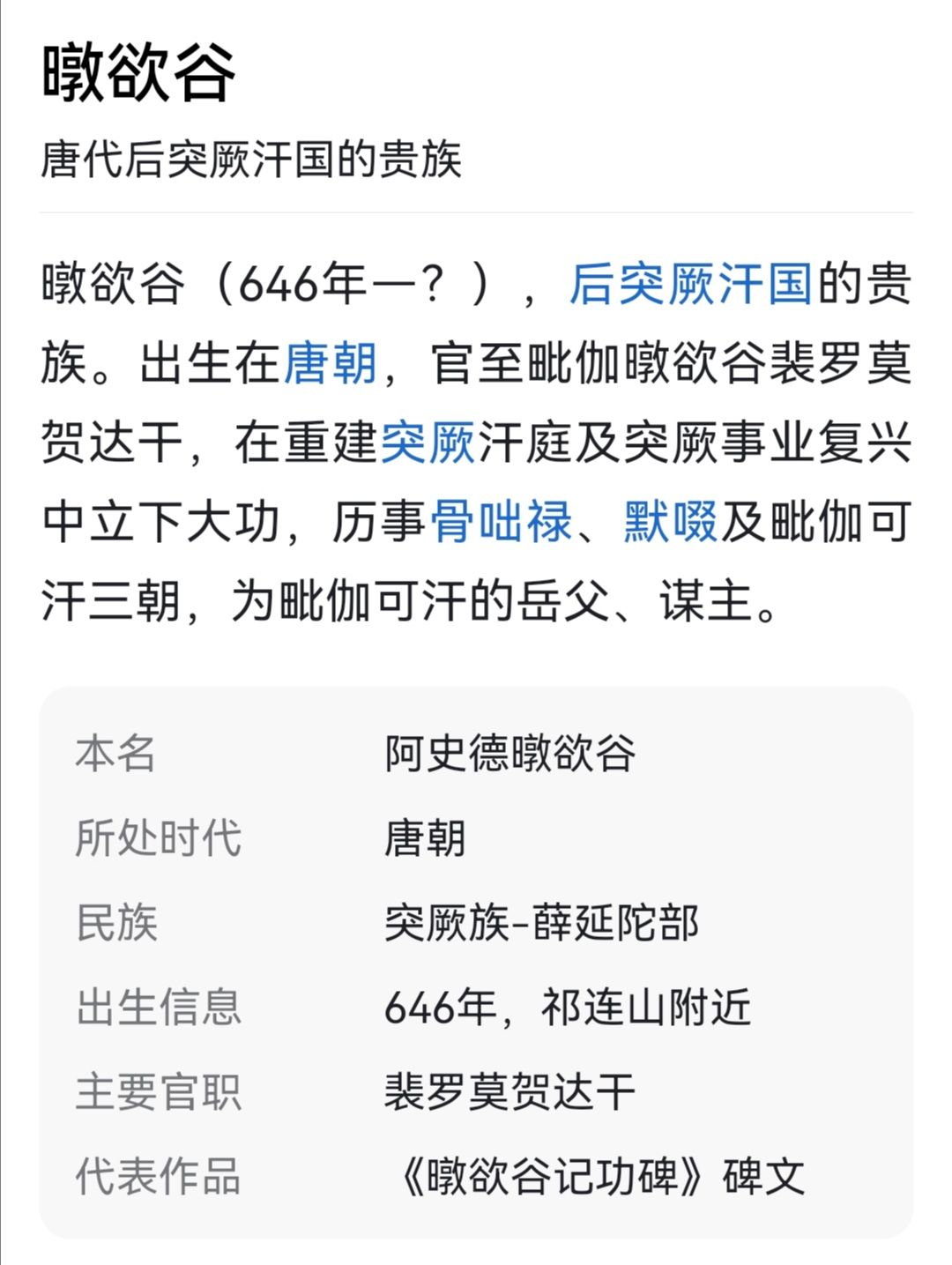
Task: Open the 骨咄禄 link
Action: [502, 522]
